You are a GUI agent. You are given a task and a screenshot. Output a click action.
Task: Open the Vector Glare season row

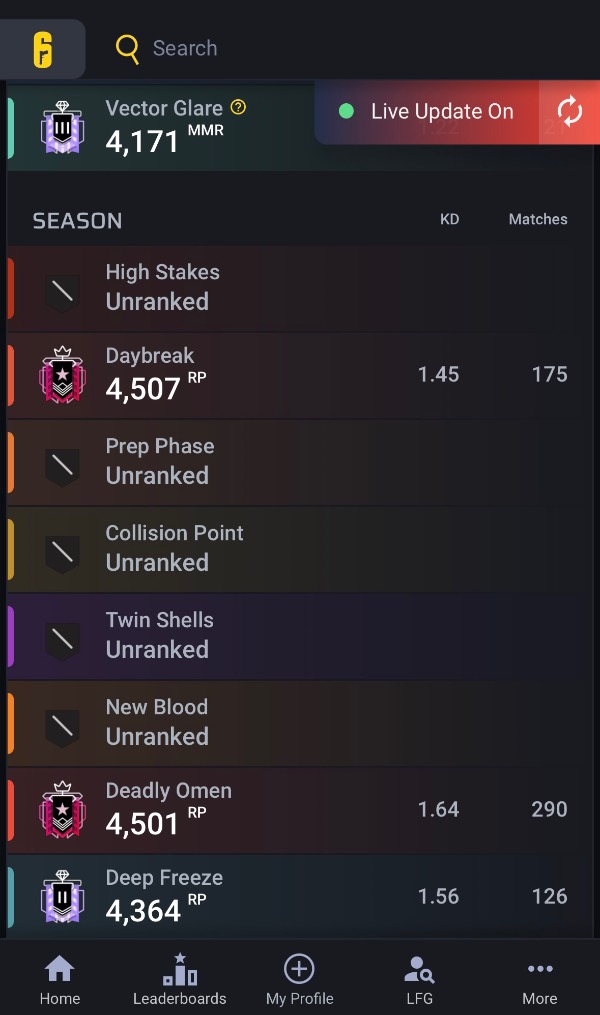pyautogui.click(x=300, y=126)
